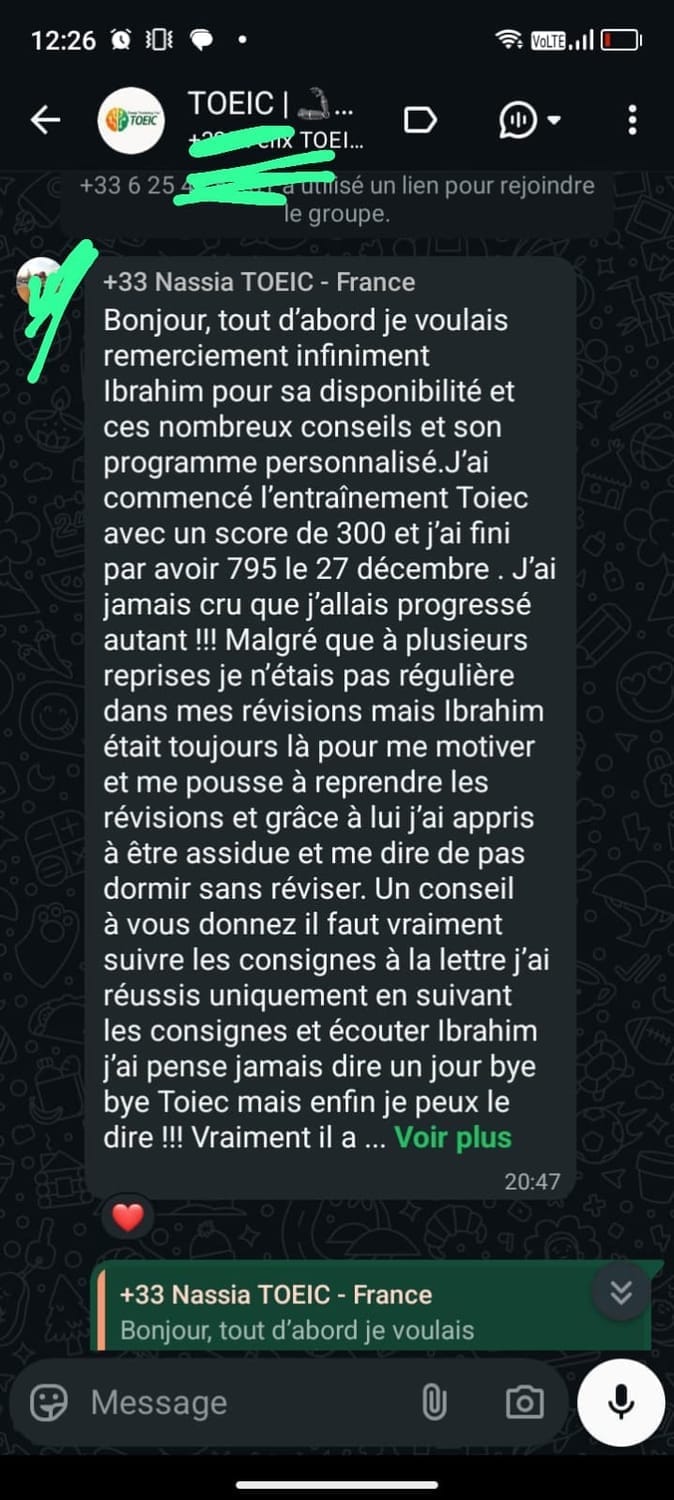View the heart reaction on the message

(127, 1217)
